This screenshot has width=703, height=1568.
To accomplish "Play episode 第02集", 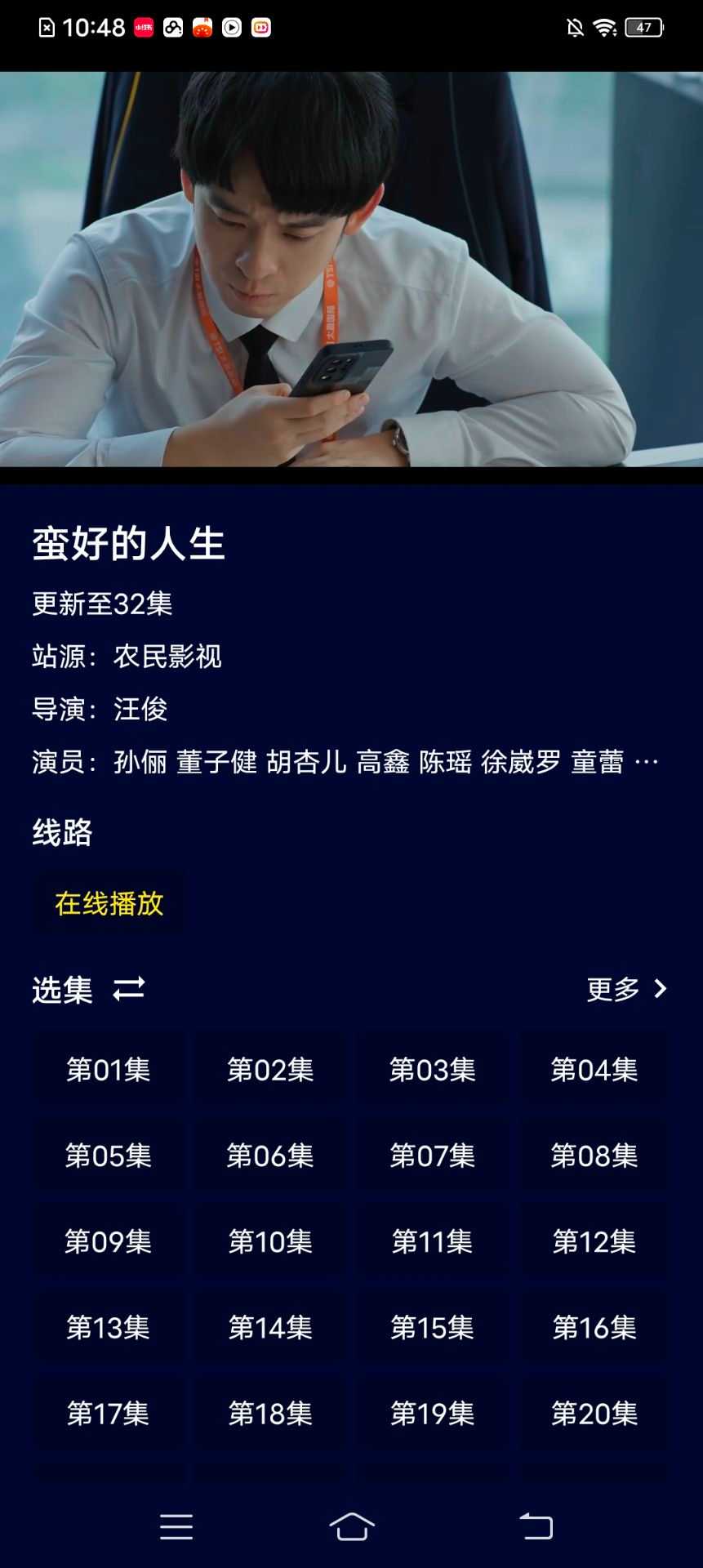I will pyautogui.click(x=270, y=1070).
